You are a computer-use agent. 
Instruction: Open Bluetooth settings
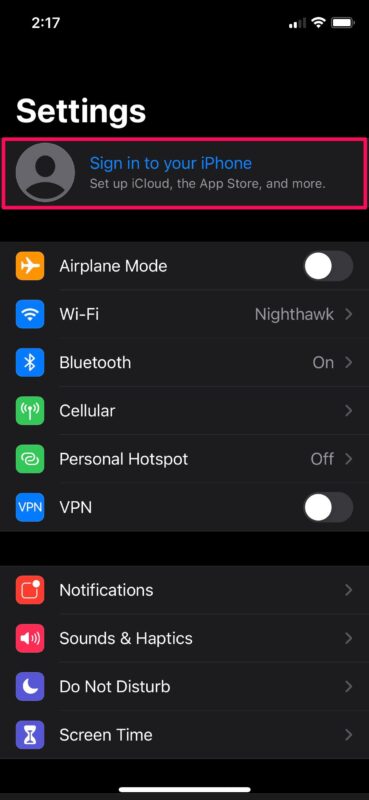pyautogui.click(x=184, y=363)
